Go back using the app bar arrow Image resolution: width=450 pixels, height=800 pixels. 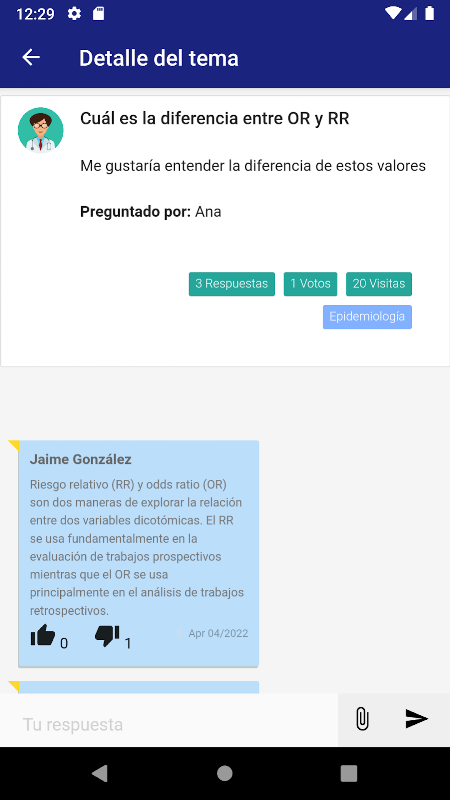point(31,57)
